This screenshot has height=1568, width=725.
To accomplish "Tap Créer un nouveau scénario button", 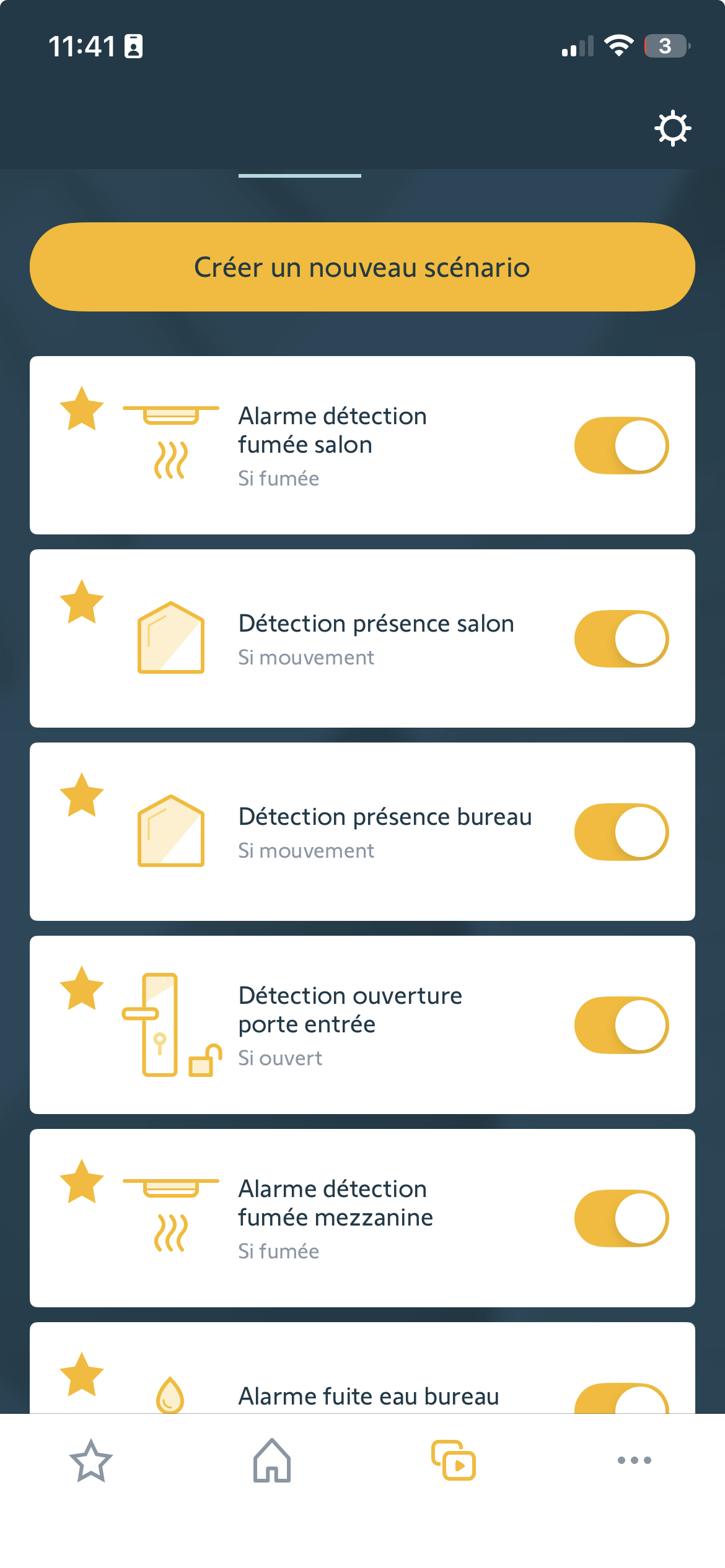I will pos(362,267).
